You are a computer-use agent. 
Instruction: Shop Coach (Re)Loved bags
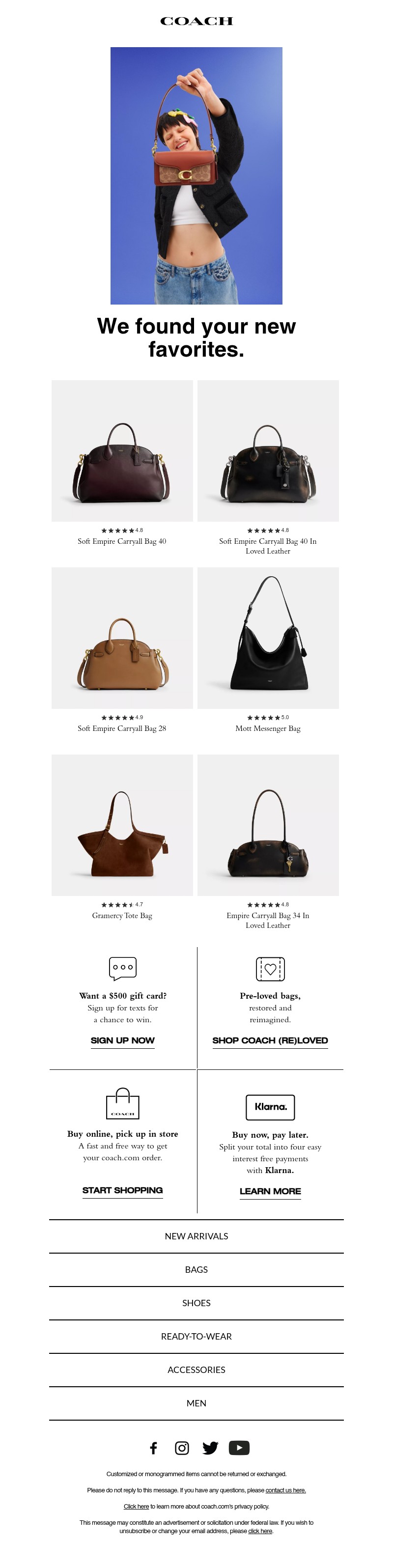(x=270, y=1040)
